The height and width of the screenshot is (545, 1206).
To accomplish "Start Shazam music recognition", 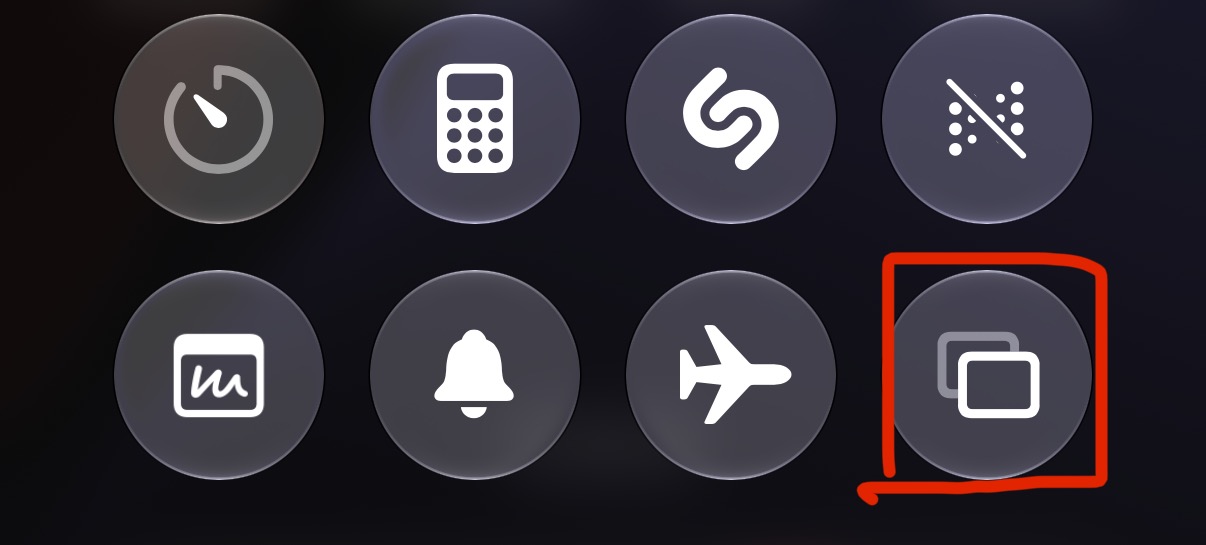I will pyautogui.click(x=731, y=119).
